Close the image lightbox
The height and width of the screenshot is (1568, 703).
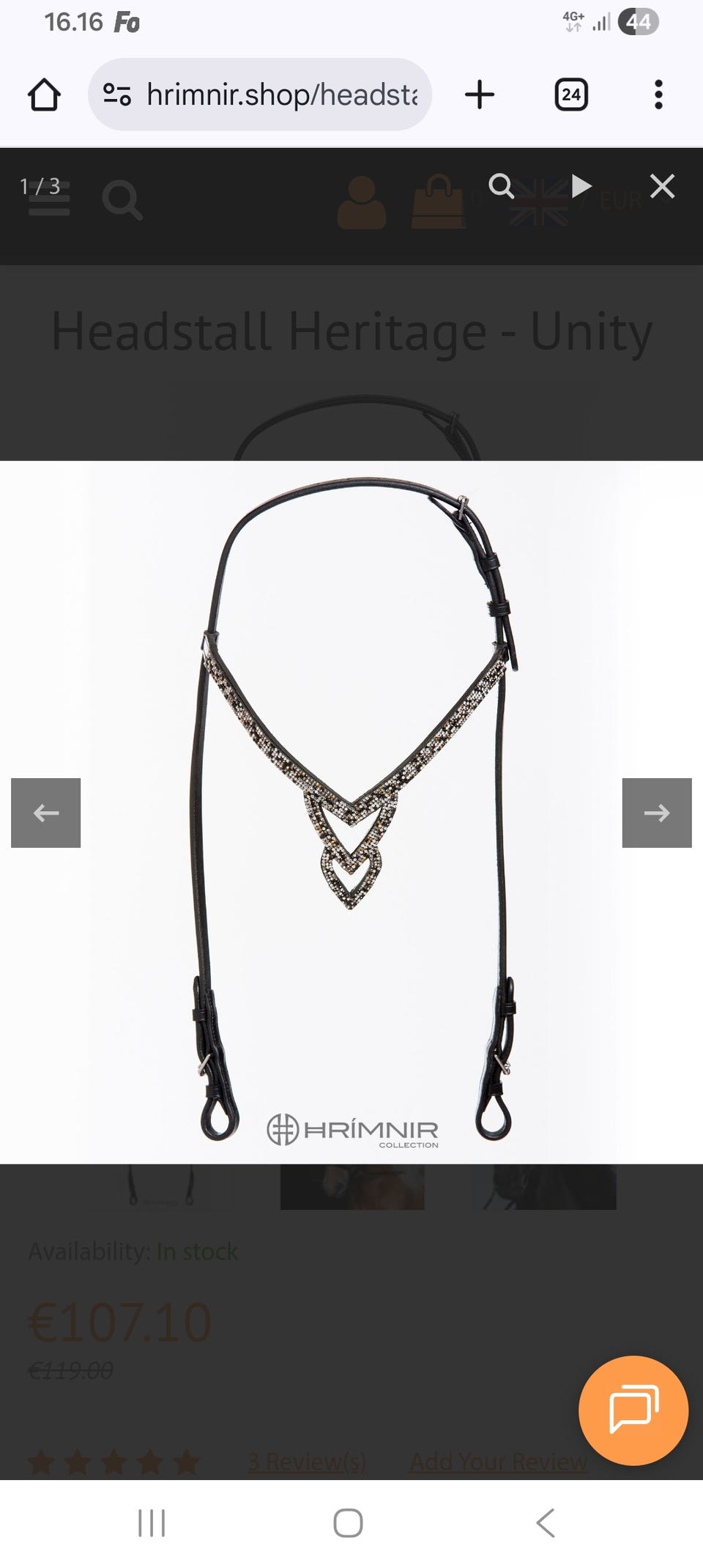pos(662,186)
